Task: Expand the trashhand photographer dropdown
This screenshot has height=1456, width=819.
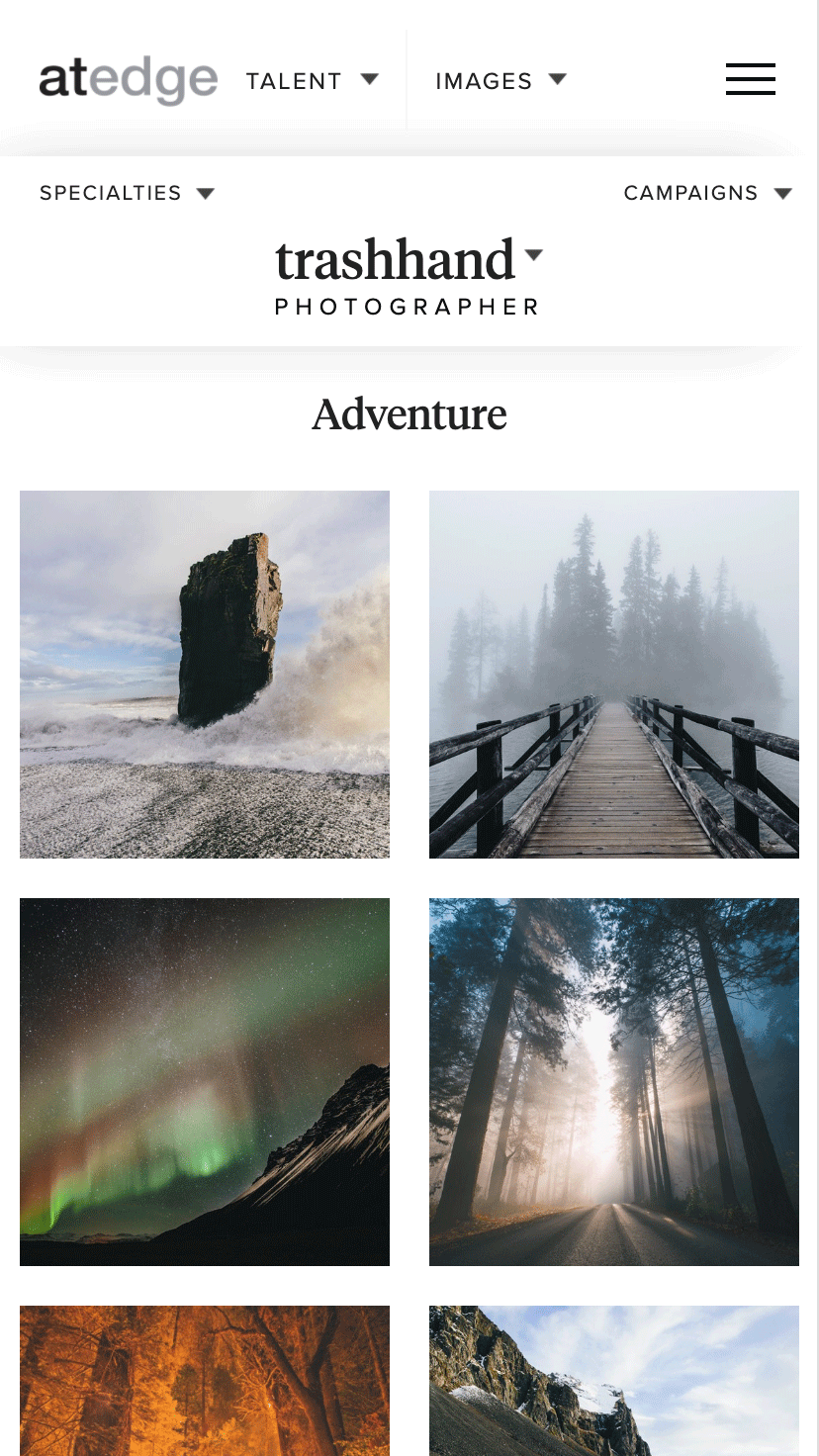Action: 409,261
